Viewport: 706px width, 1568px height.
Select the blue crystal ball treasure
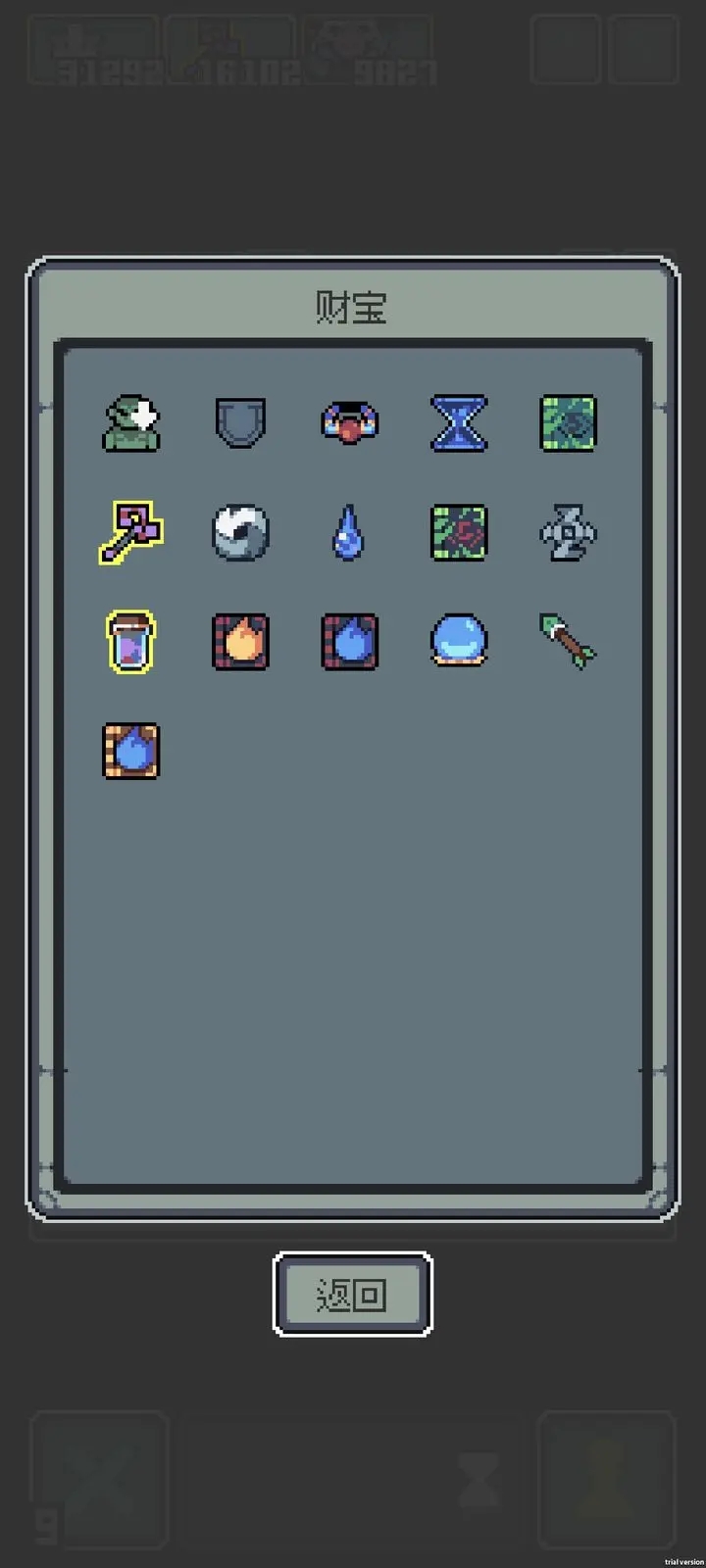tap(459, 641)
